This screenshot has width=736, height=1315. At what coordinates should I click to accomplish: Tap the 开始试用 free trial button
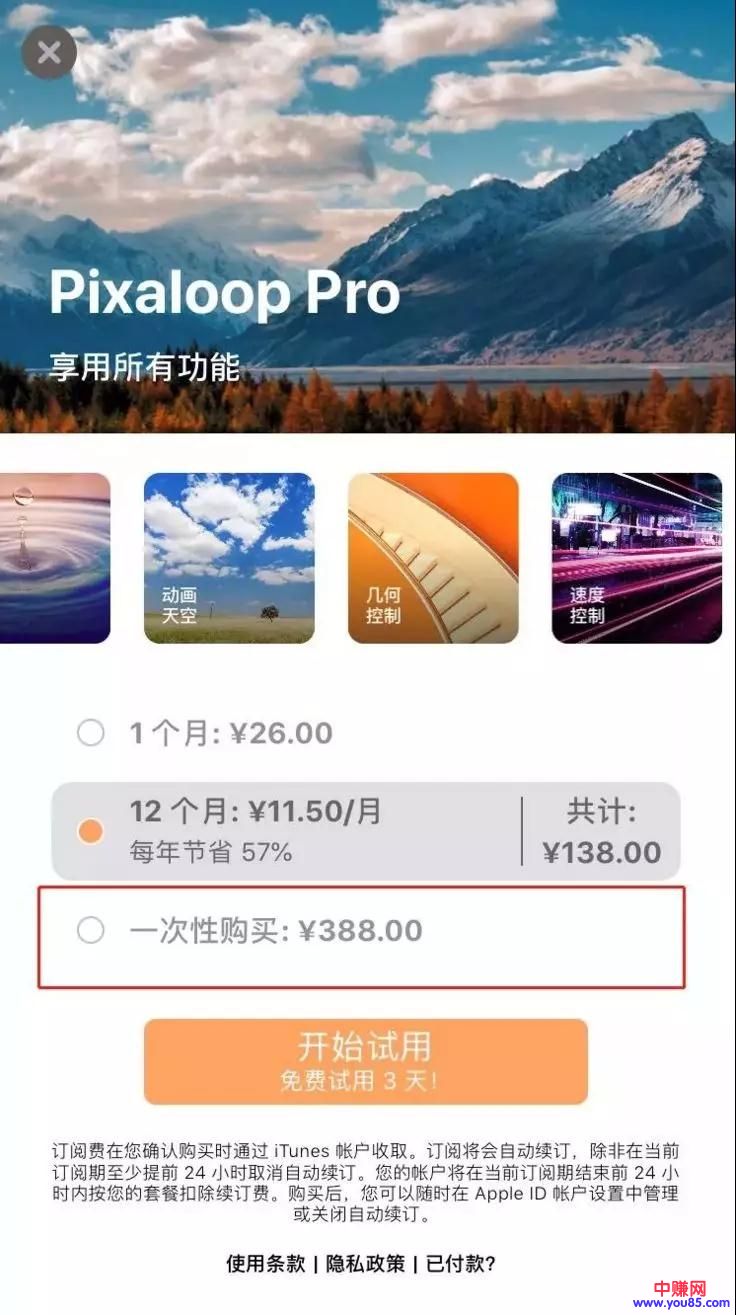(x=365, y=1061)
